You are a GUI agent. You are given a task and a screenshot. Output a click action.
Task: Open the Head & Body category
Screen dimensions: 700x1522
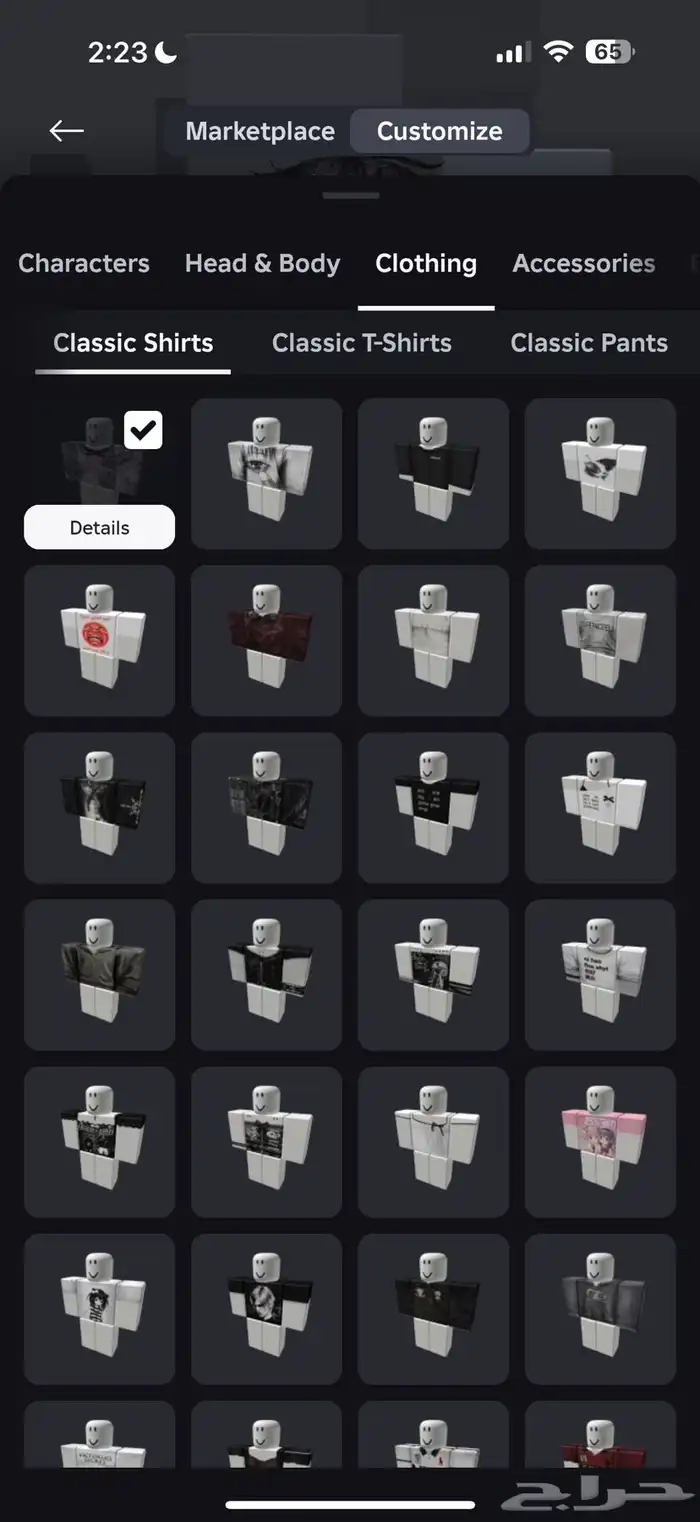coord(262,263)
